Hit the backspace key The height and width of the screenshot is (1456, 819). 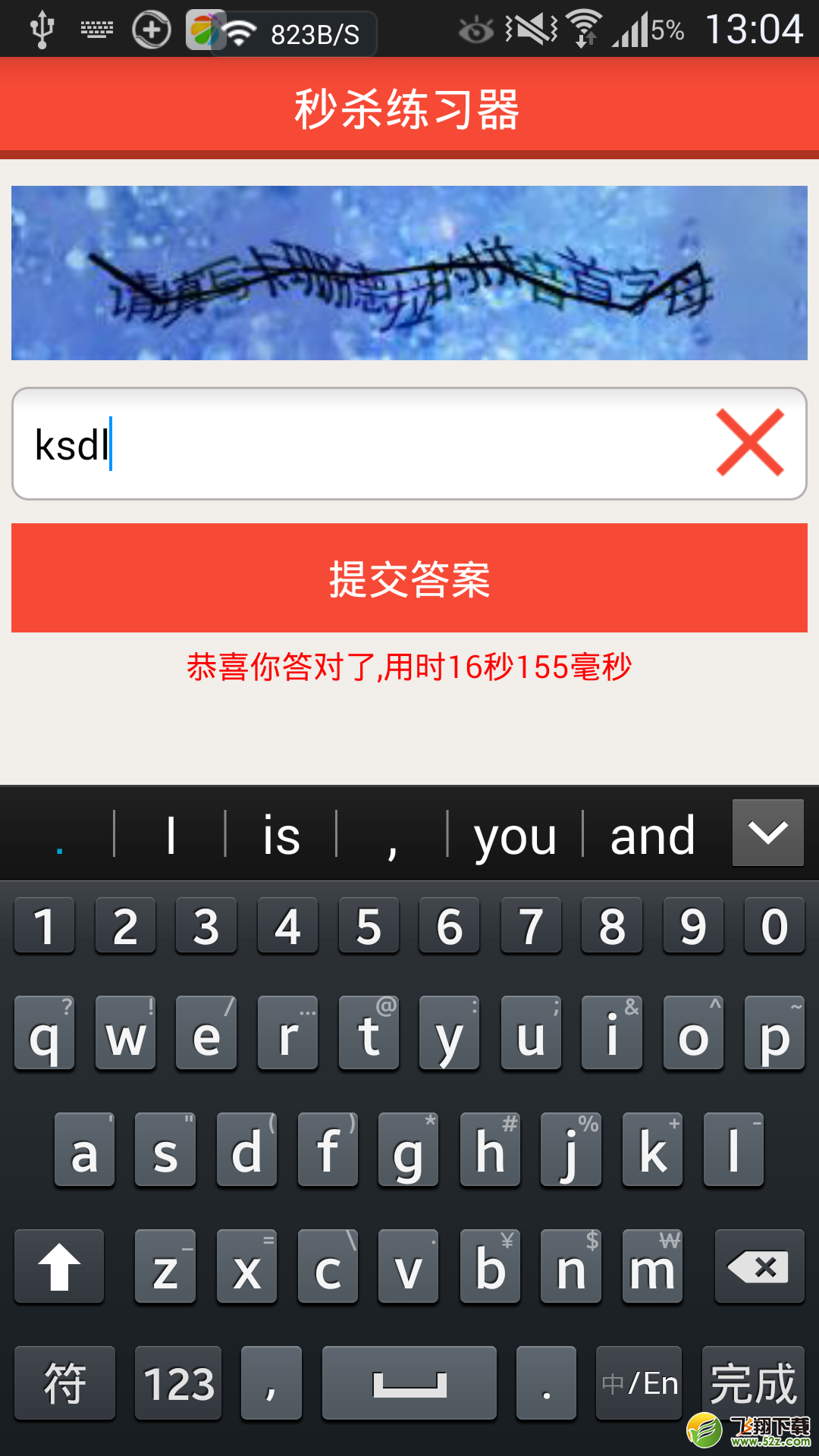(x=759, y=1266)
